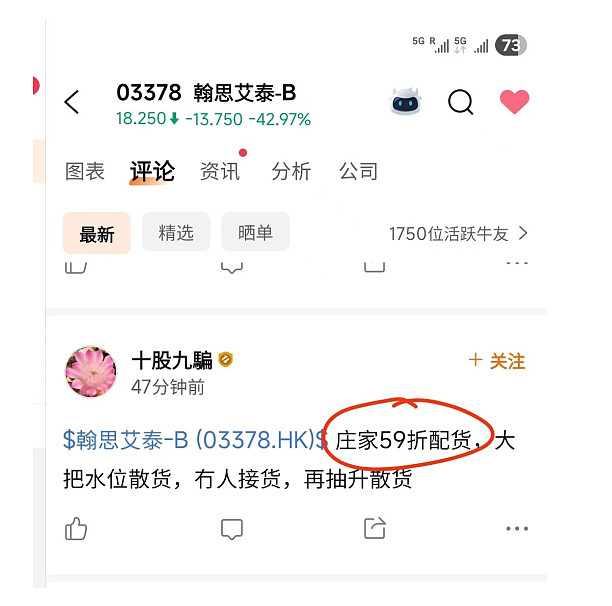This screenshot has height=606, width=612.
Task: Select the 精选 filter chip
Action: tap(176, 233)
